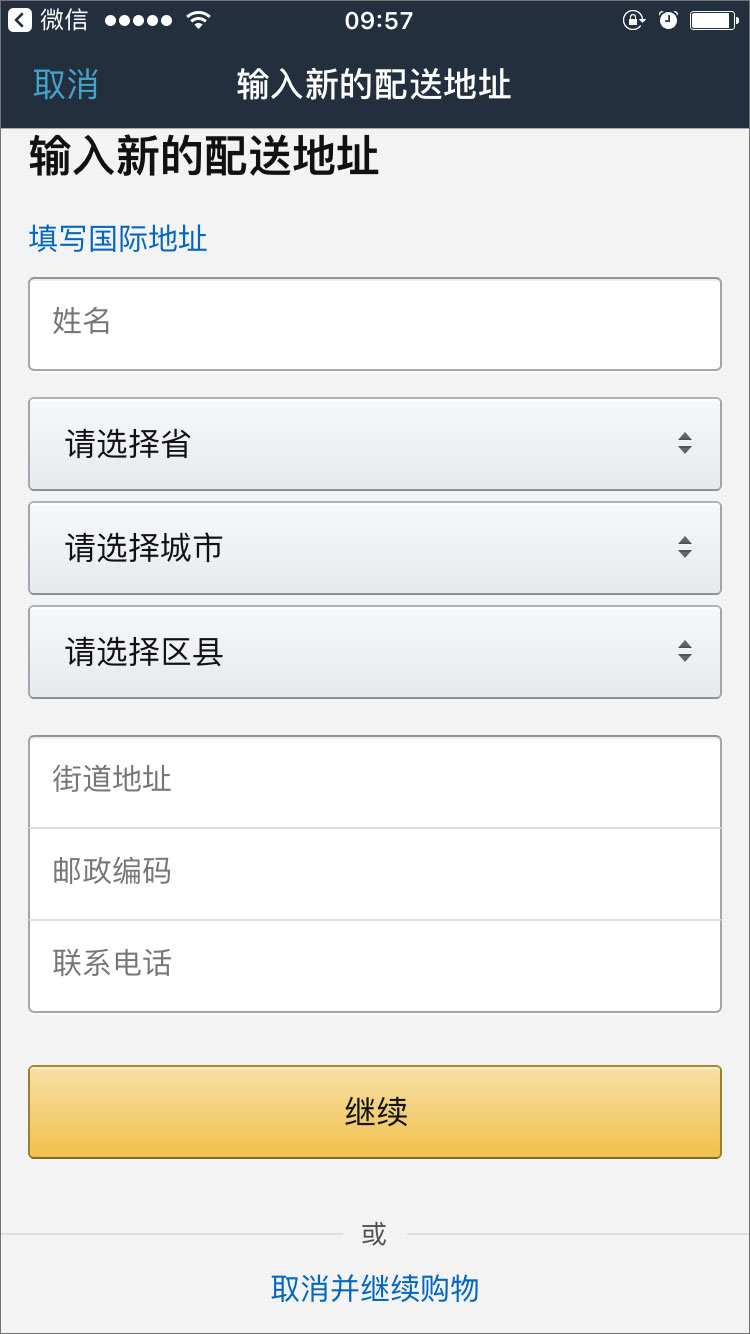This screenshot has height=1334, width=750.
Task: Open the 请选择省 province dropdown
Action: 375,444
